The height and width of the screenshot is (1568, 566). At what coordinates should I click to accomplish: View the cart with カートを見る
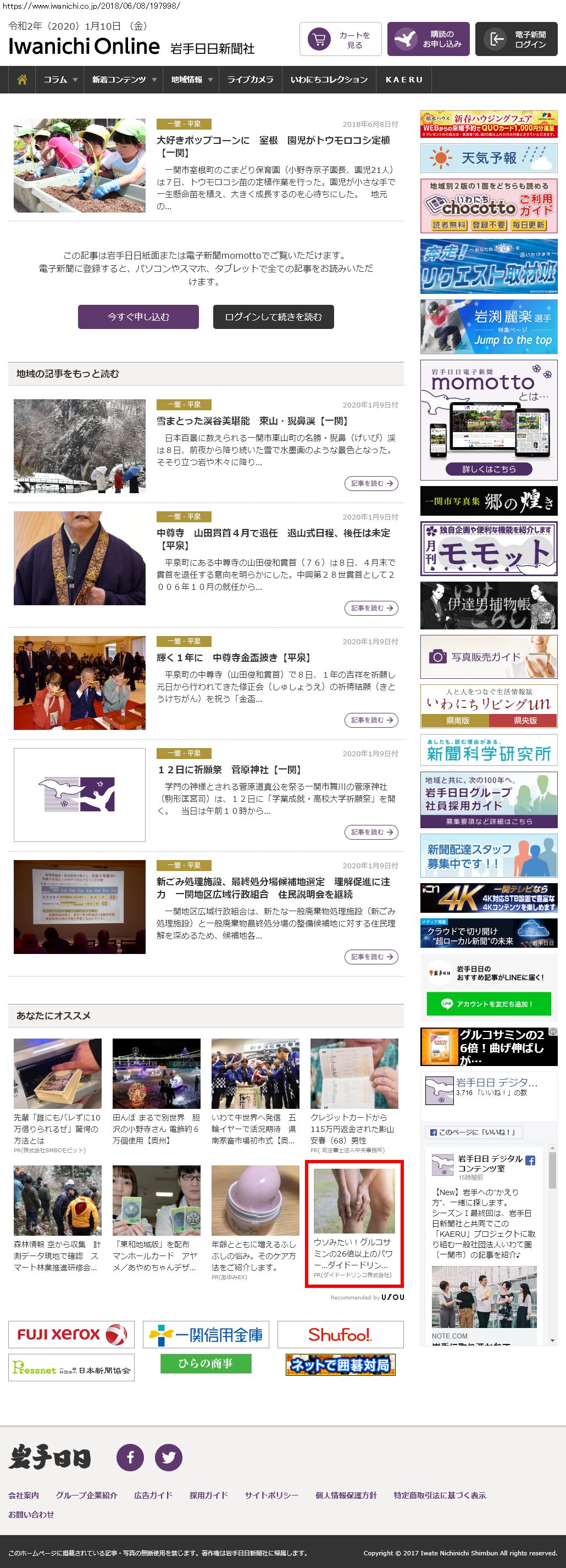click(341, 40)
